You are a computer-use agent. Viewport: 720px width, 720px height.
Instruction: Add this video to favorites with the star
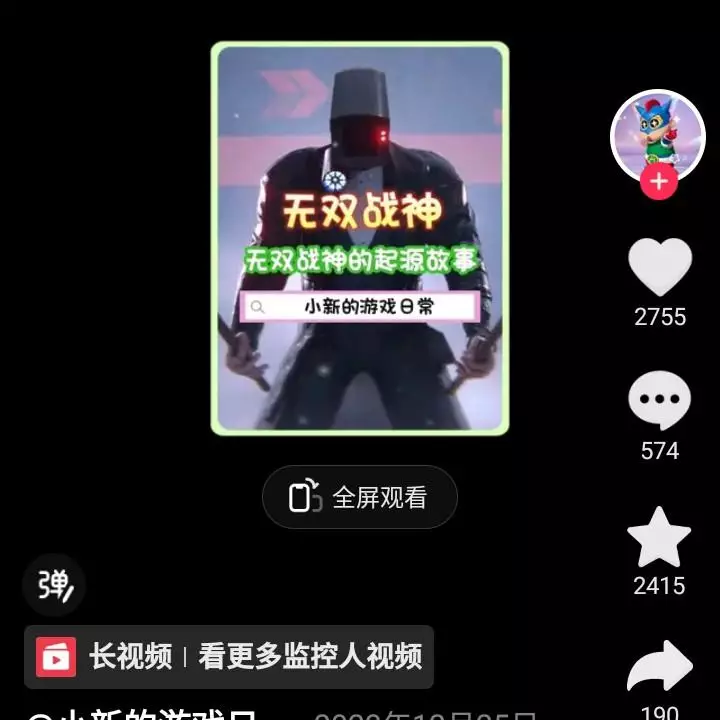click(x=659, y=537)
